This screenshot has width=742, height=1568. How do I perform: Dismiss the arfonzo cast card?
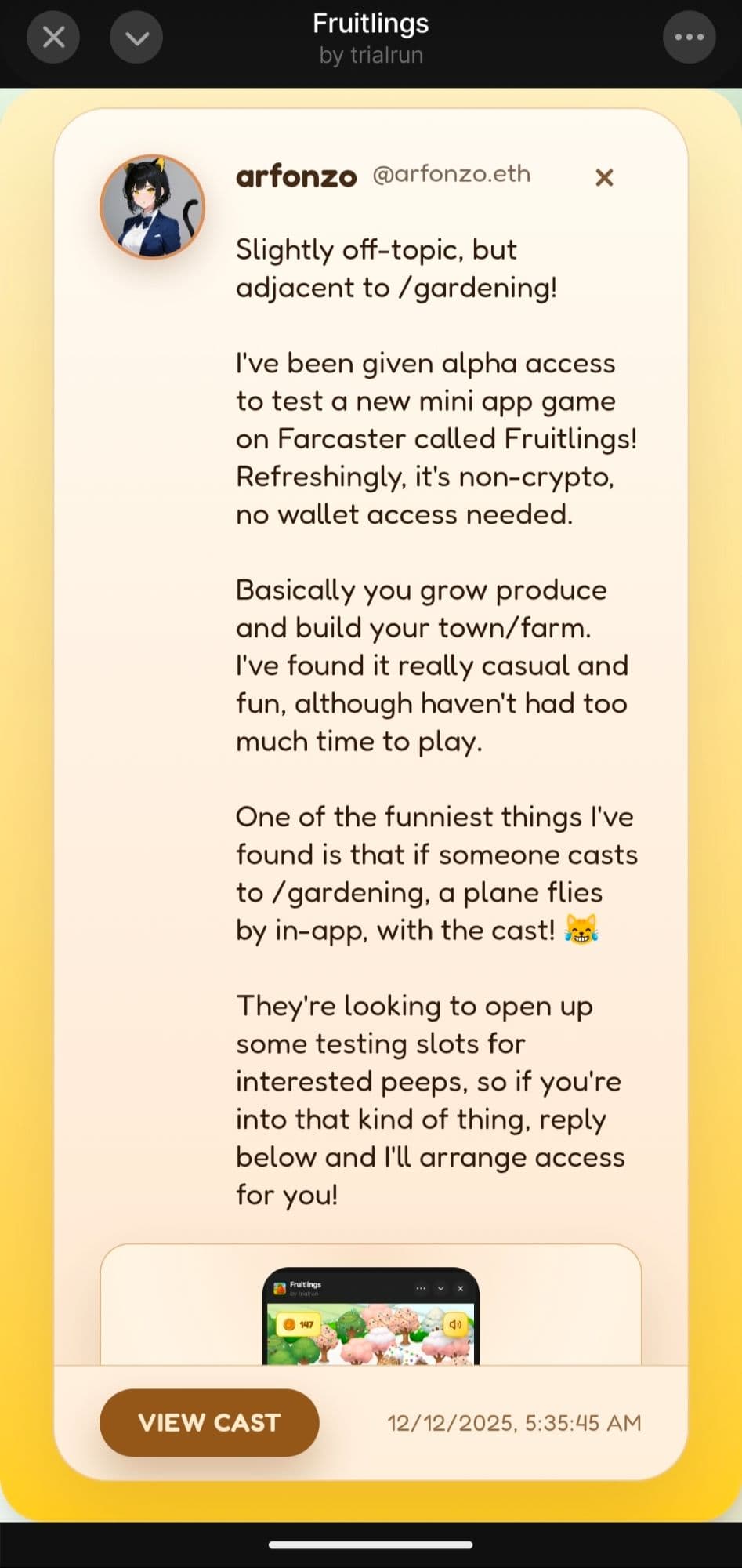(603, 178)
